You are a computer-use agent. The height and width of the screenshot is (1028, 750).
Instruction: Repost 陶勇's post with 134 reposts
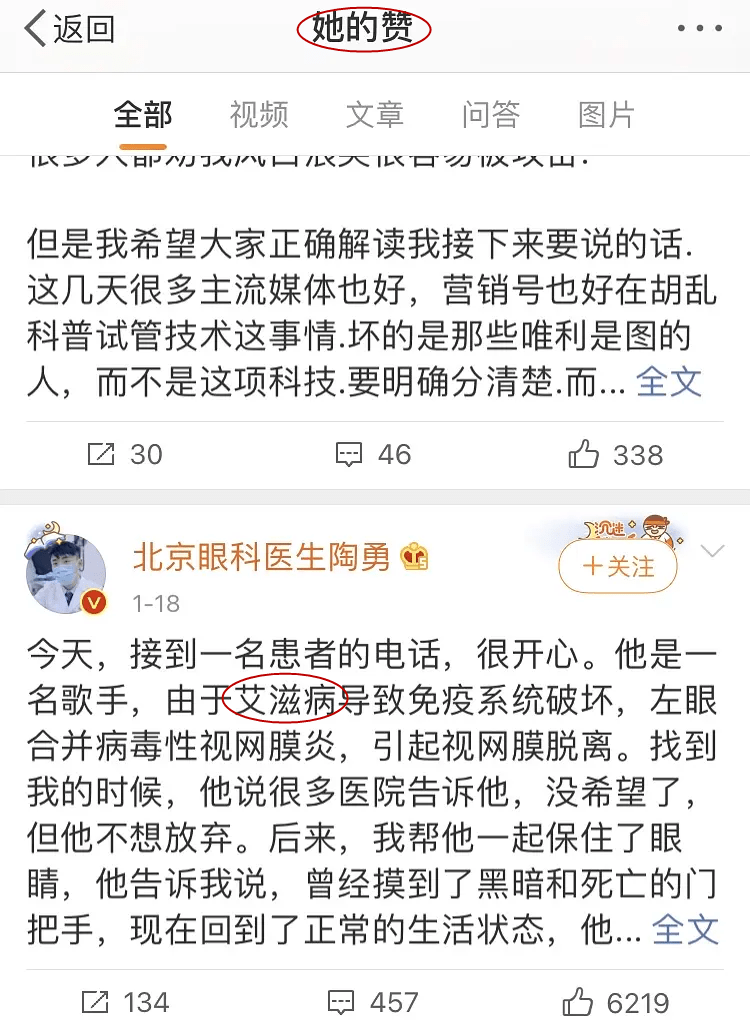[x=124, y=1002]
